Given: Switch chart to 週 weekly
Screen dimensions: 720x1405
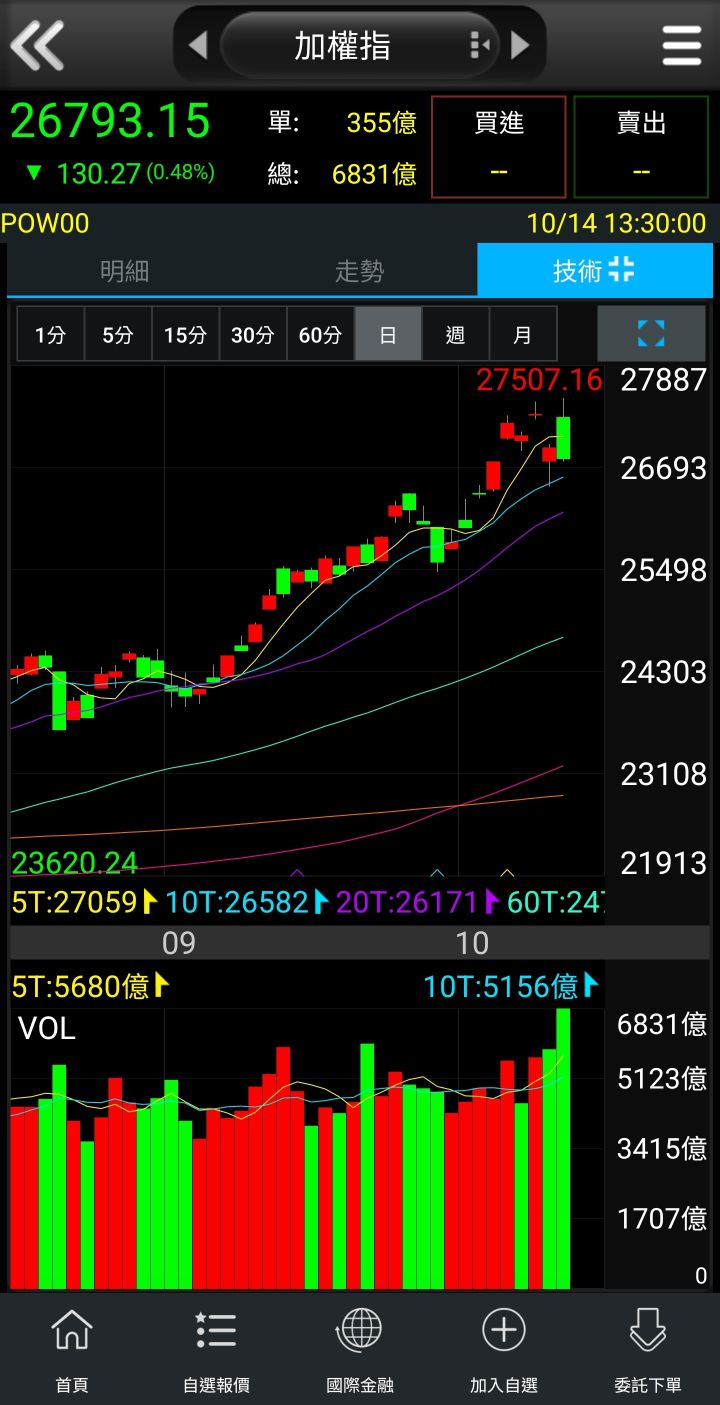Looking at the screenshot, I should click(455, 335).
